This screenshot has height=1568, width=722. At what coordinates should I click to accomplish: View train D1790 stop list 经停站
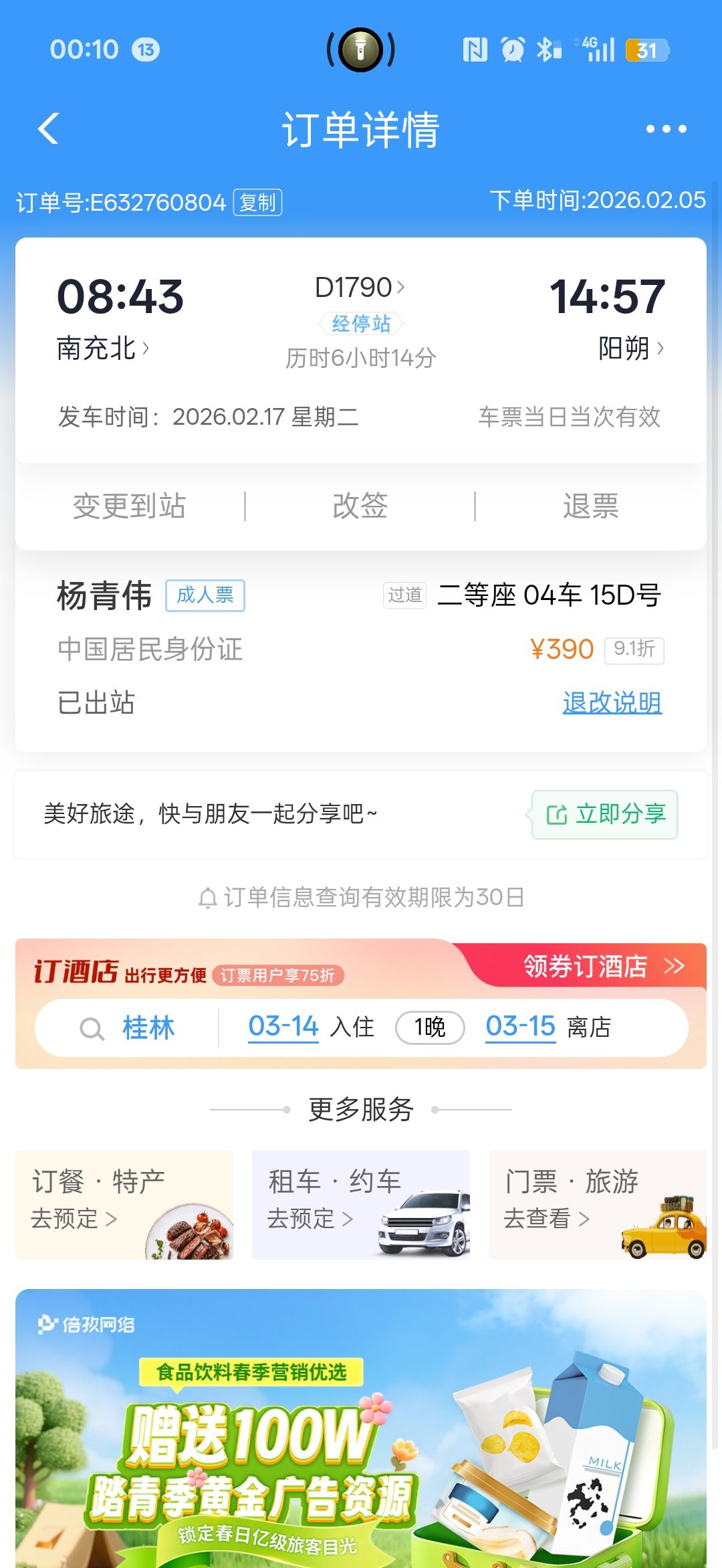click(x=360, y=324)
